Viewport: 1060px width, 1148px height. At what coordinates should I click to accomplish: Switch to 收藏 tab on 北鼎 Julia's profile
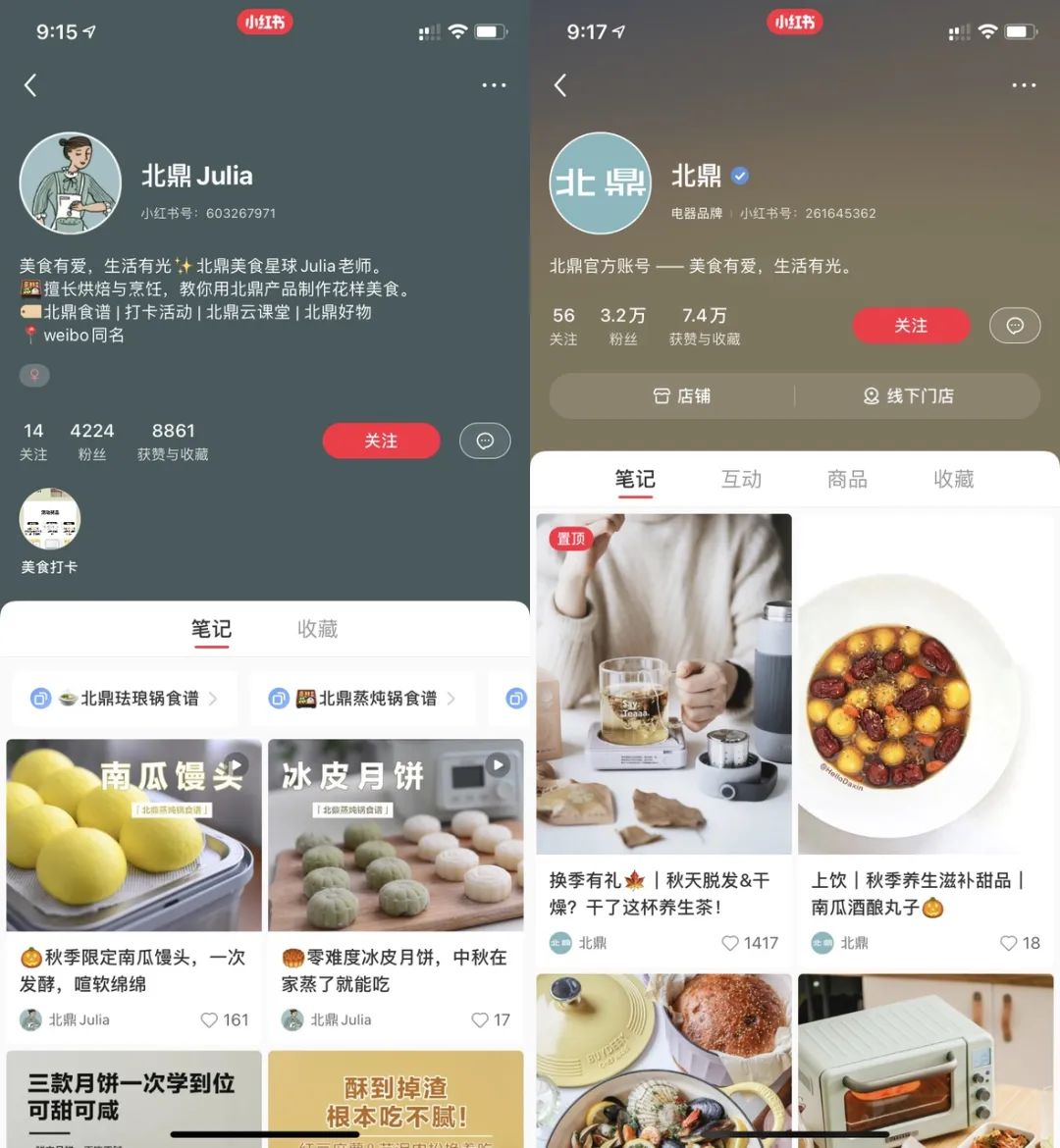pos(317,629)
